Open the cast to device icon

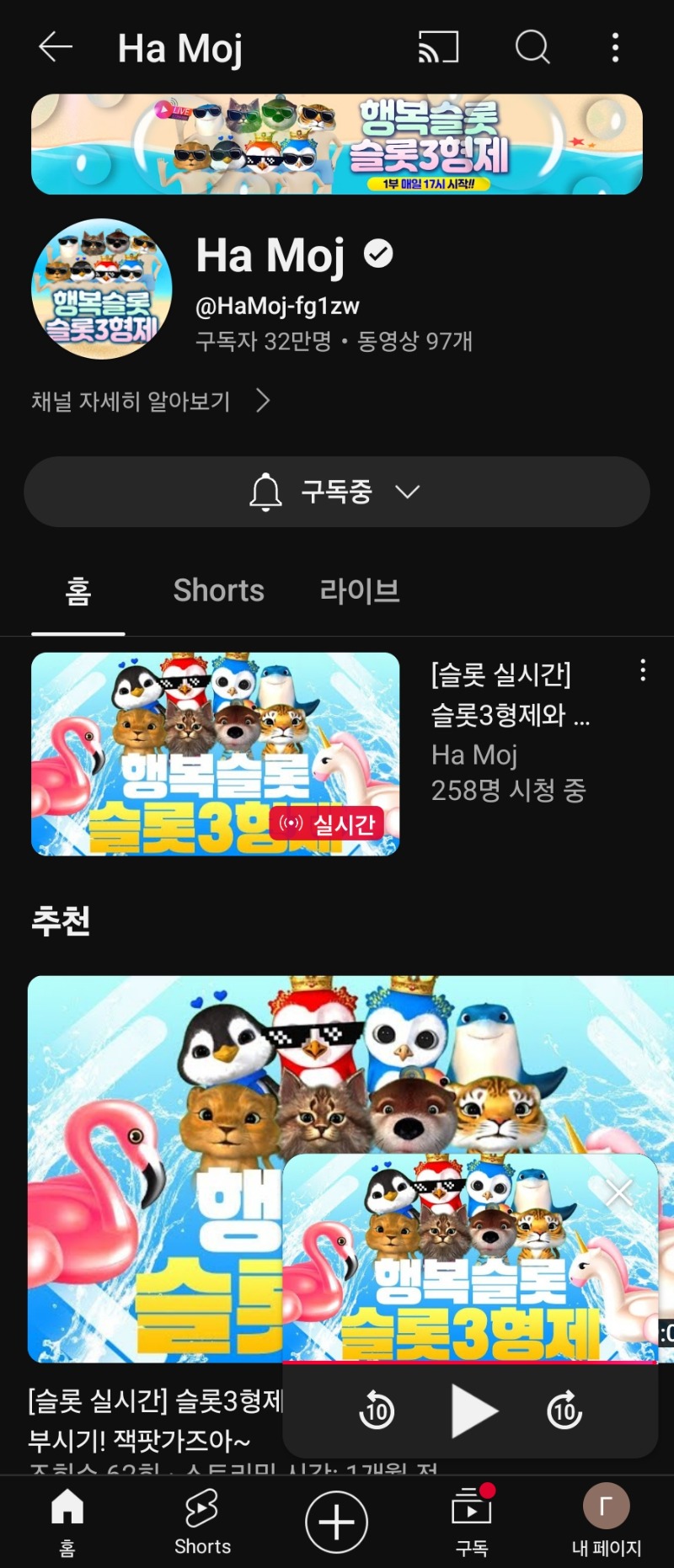coord(438,47)
